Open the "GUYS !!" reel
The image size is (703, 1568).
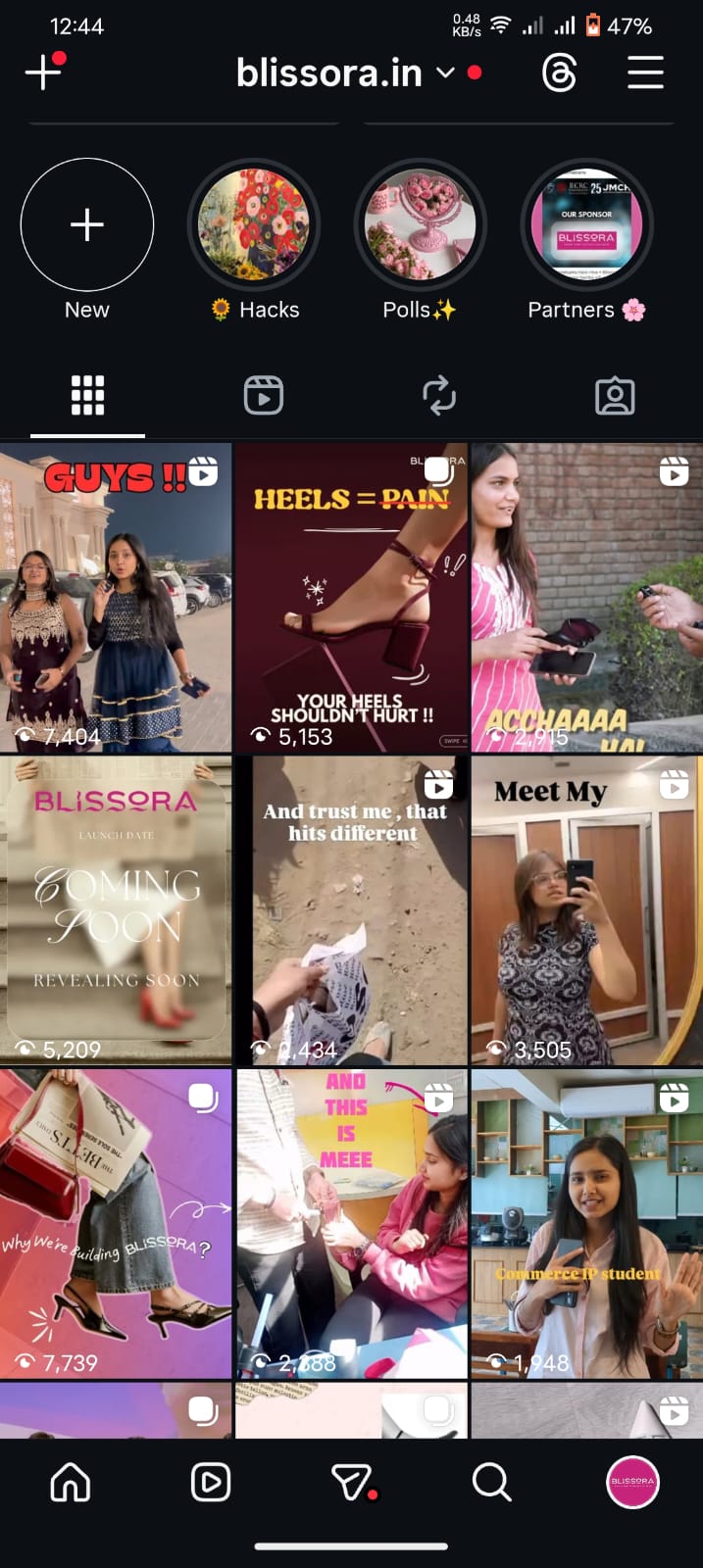coord(116,598)
